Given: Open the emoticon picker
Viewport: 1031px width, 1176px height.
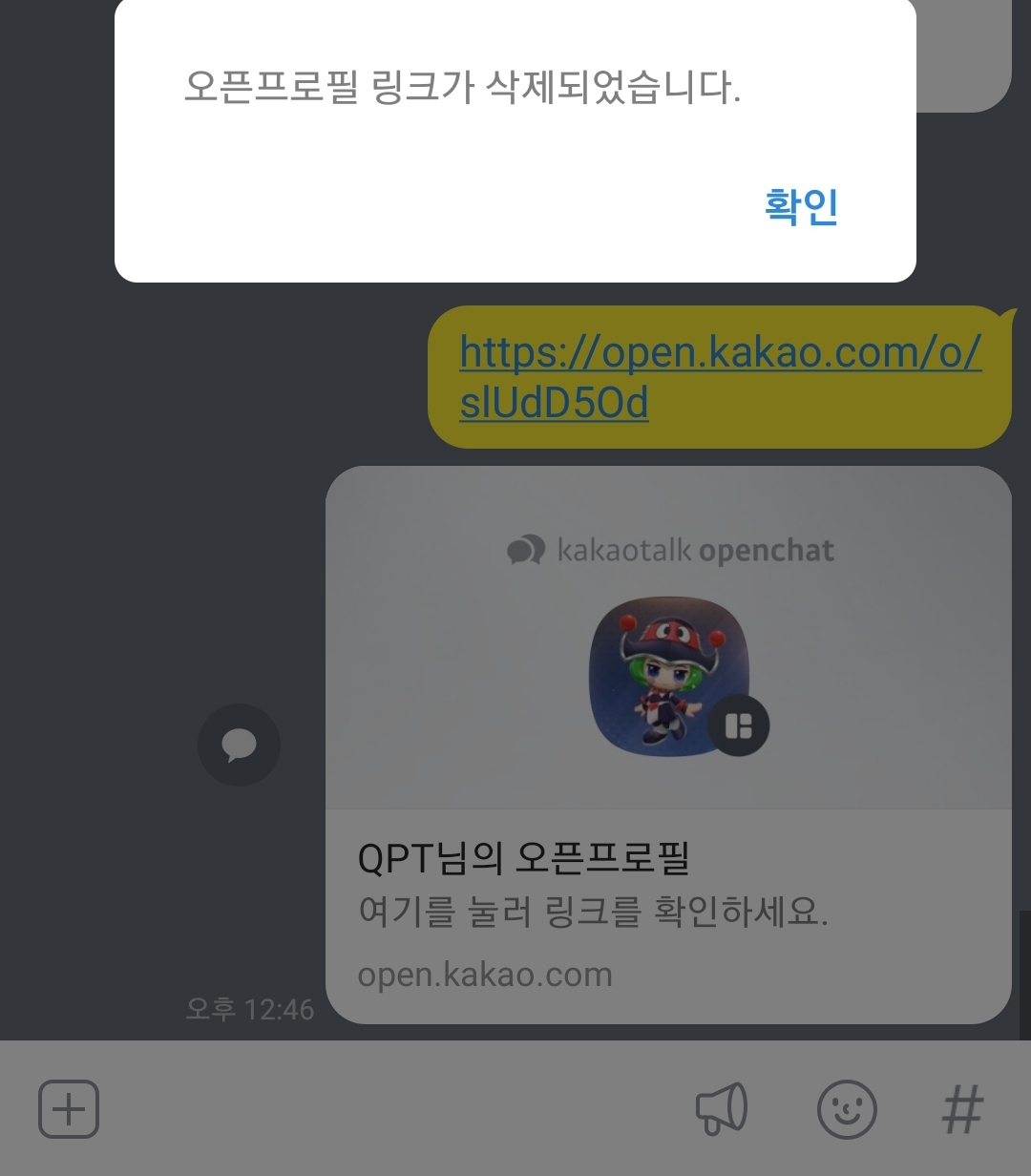Looking at the screenshot, I should (x=847, y=1109).
